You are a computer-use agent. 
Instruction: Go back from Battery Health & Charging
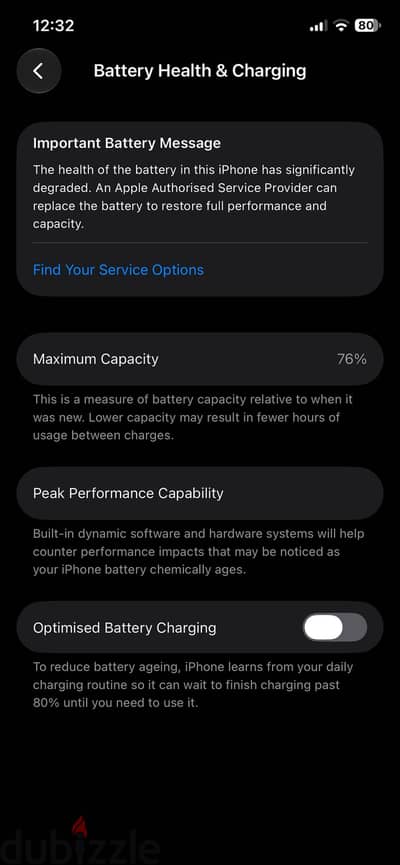click(39, 71)
